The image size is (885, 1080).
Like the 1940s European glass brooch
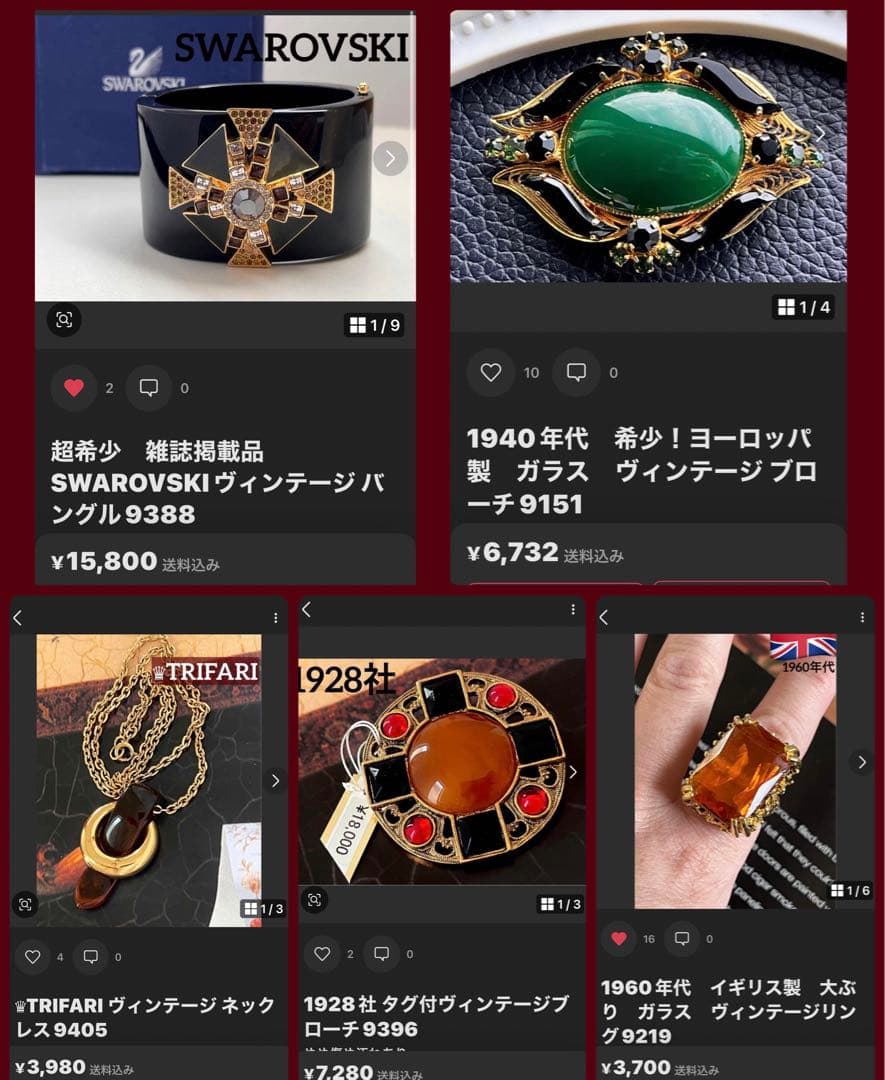click(x=489, y=374)
